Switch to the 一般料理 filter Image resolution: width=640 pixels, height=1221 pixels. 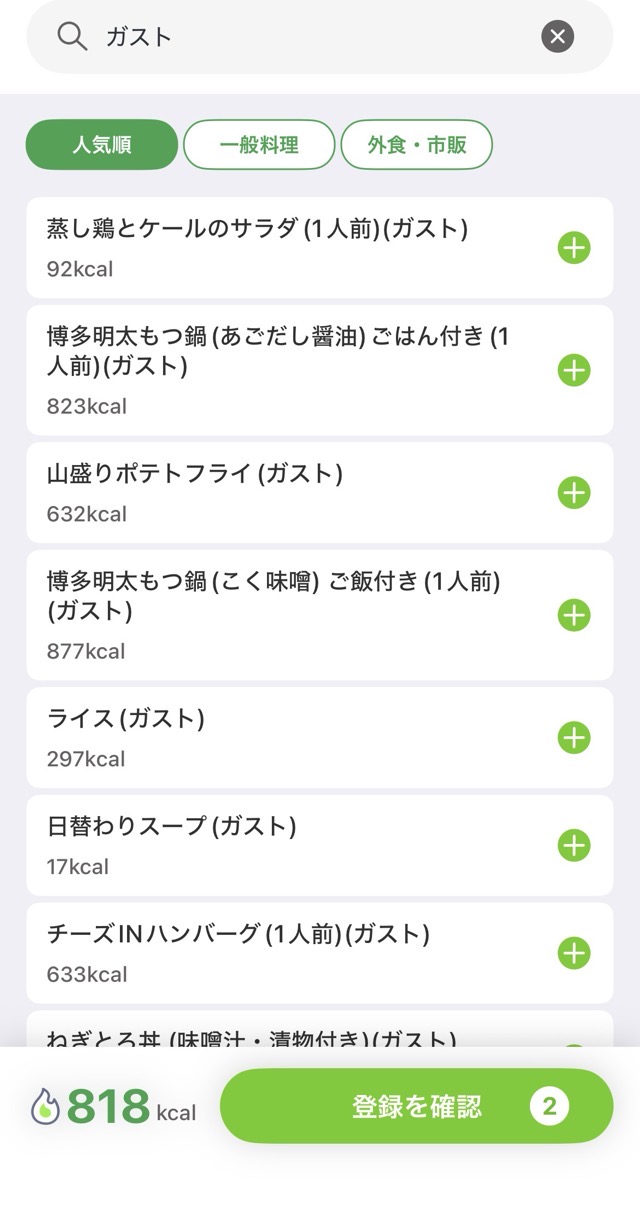click(x=259, y=145)
